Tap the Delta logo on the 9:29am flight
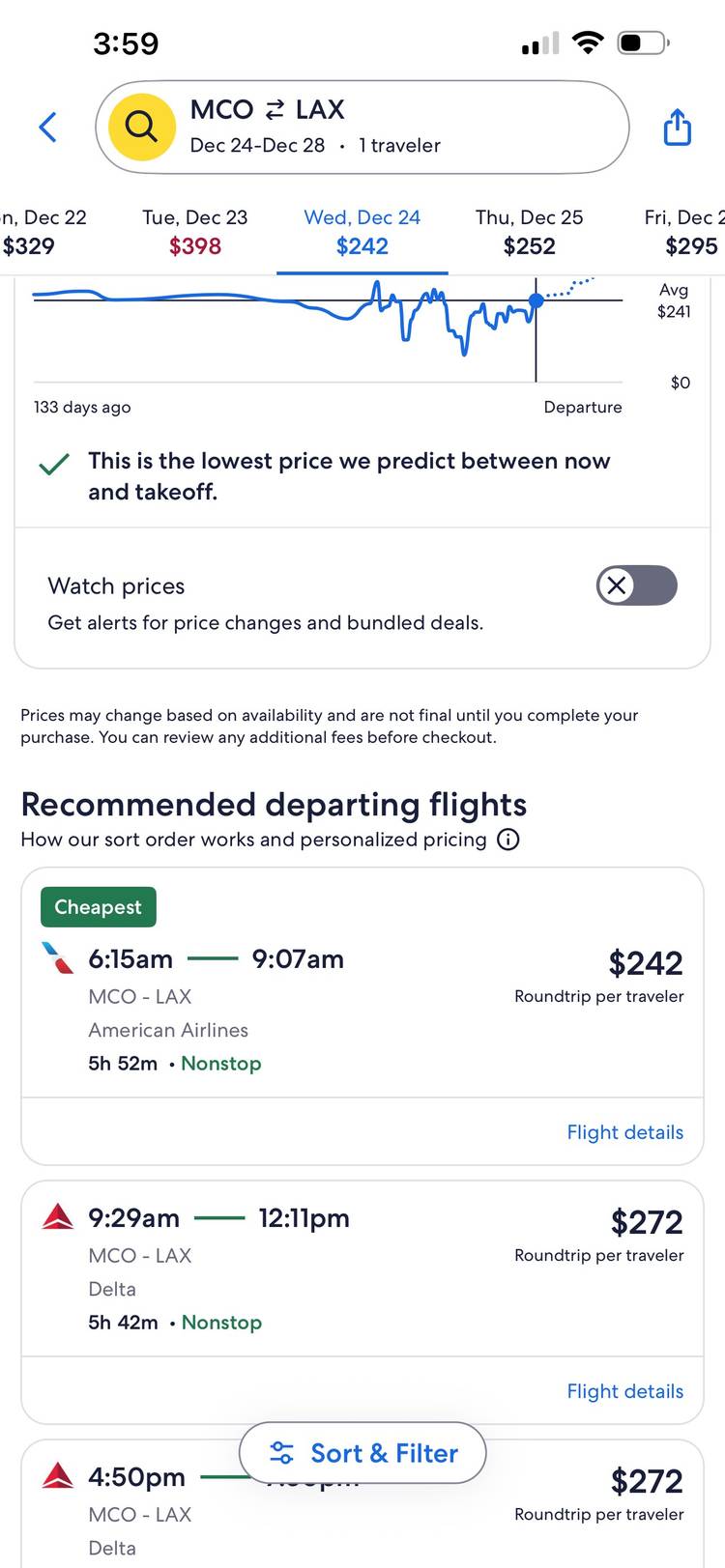 pos(57,1217)
